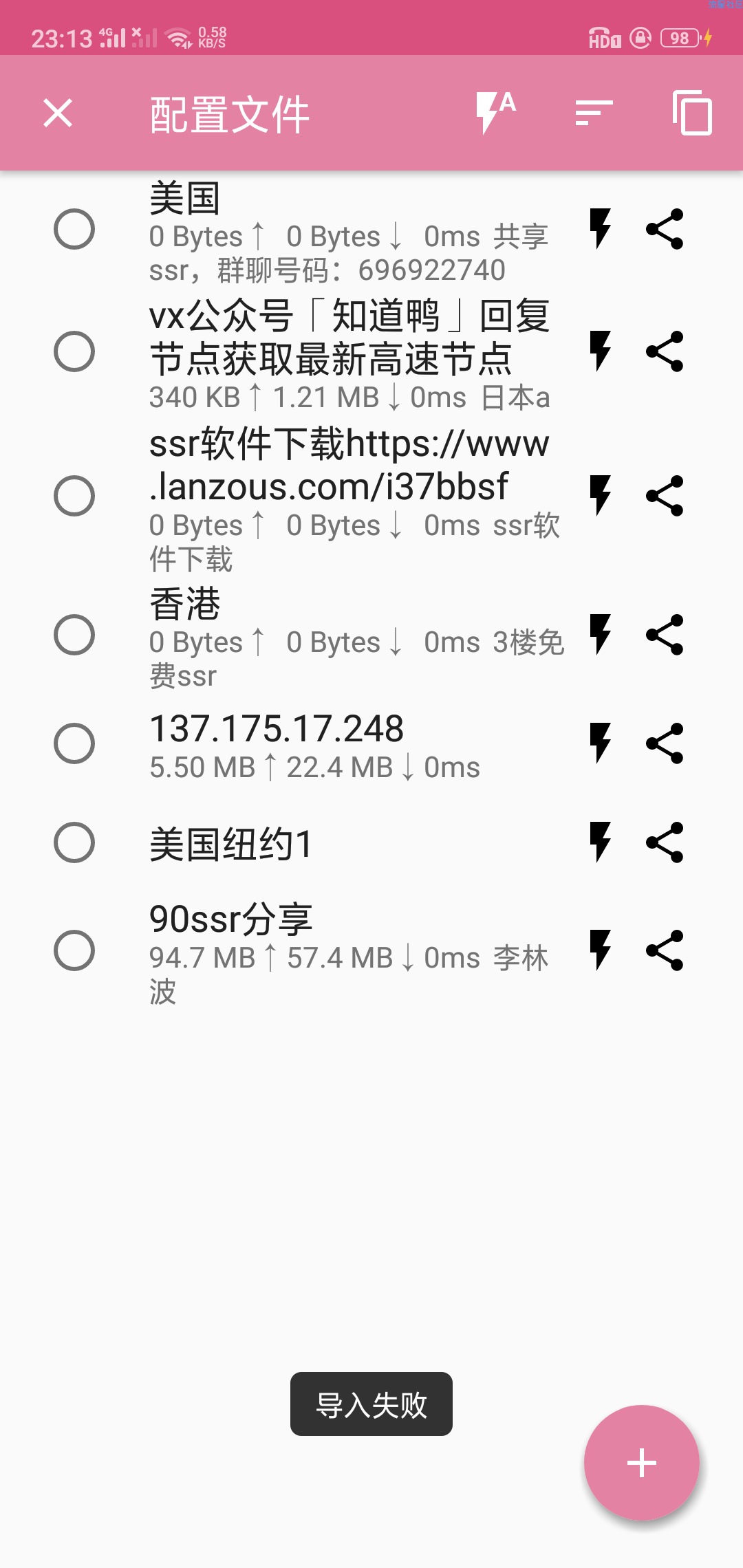Select the 美国 profile radio button
Image resolution: width=743 pixels, height=1568 pixels.
coord(74,229)
